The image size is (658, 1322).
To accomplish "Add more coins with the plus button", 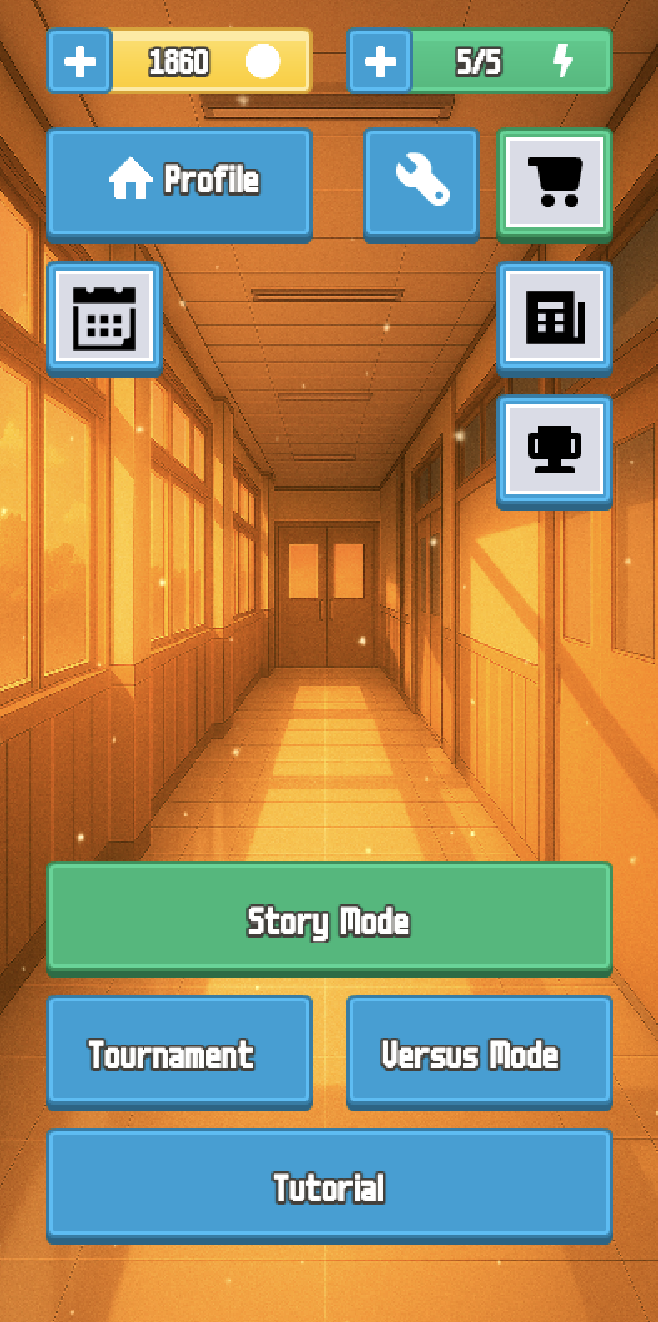I will point(80,62).
